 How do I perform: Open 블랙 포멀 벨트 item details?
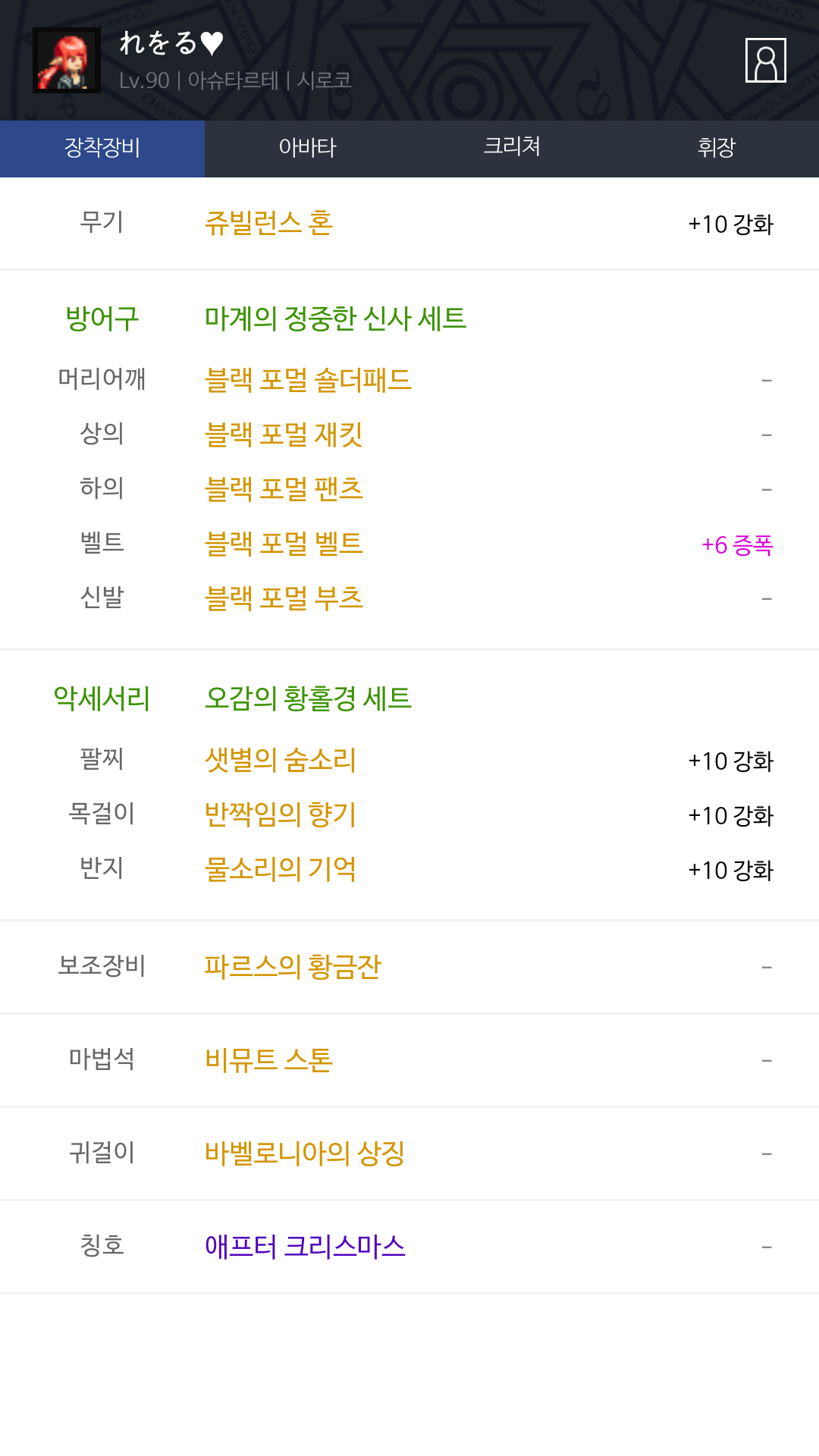284,544
